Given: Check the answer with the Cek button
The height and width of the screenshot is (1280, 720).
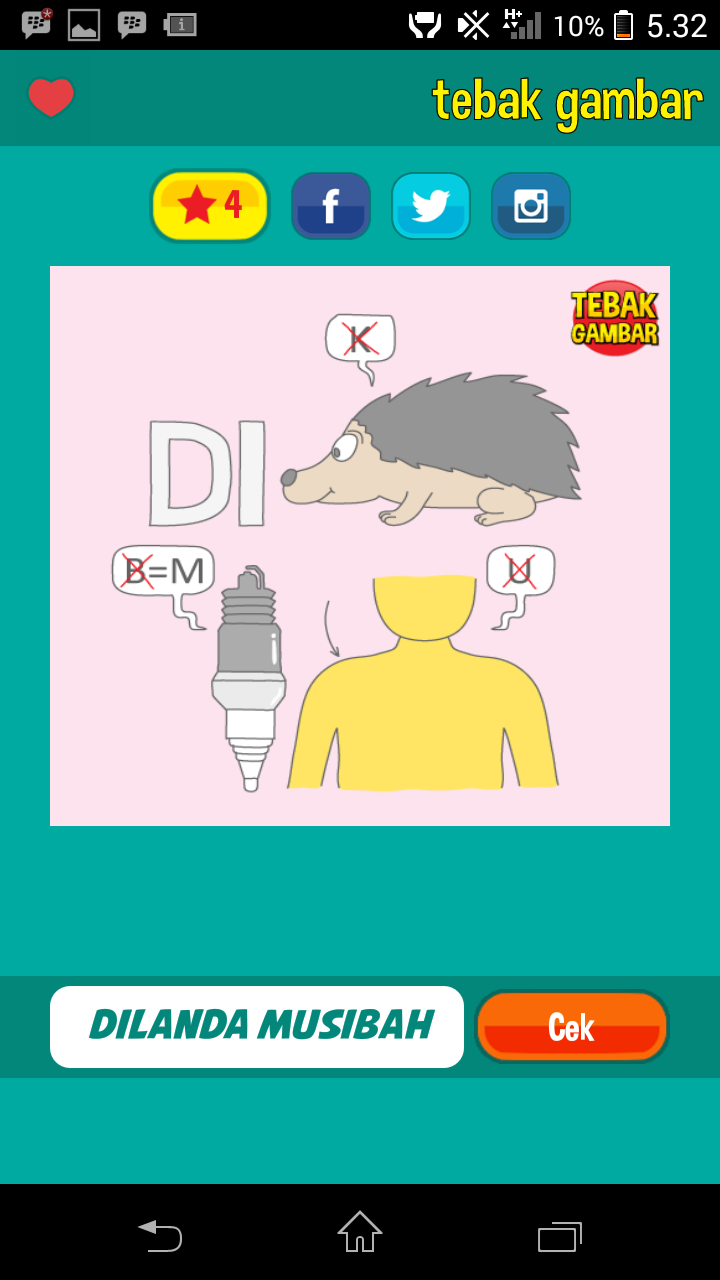Looking at the screenshot, I should pos(571,1026).
